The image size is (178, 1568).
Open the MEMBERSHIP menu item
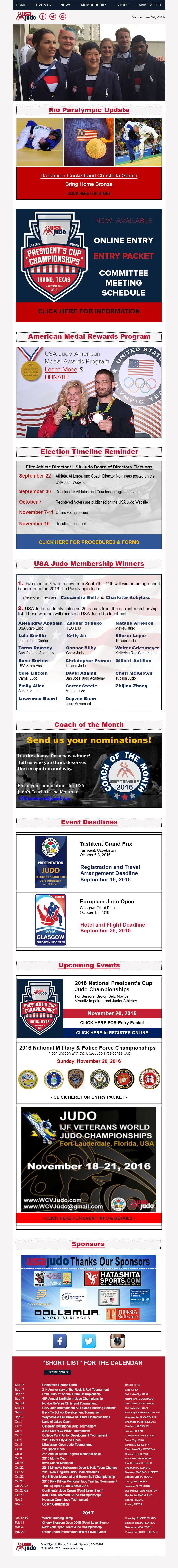point(93,4)
